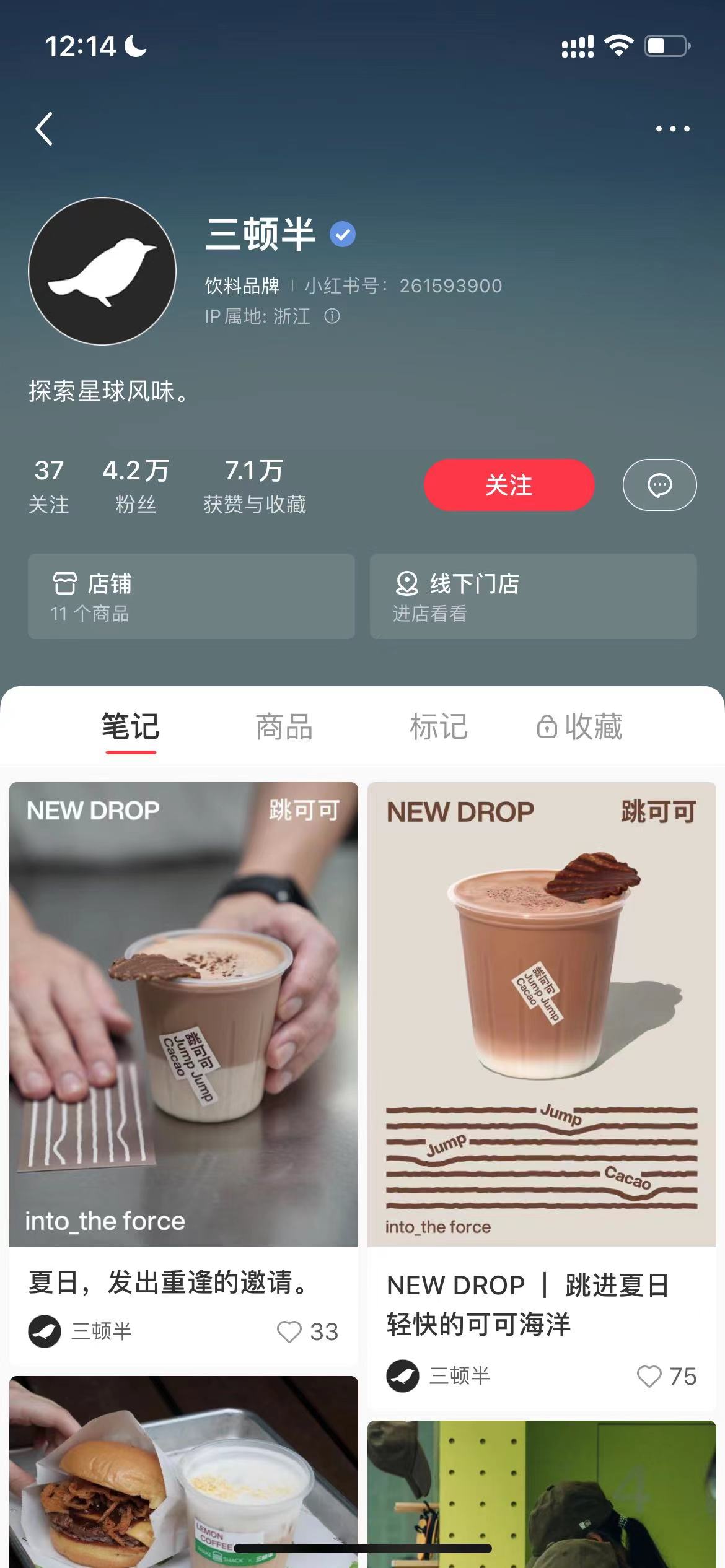The image size is (725, 1568).
Task: Open the chat message button
Action: (659, 485)
